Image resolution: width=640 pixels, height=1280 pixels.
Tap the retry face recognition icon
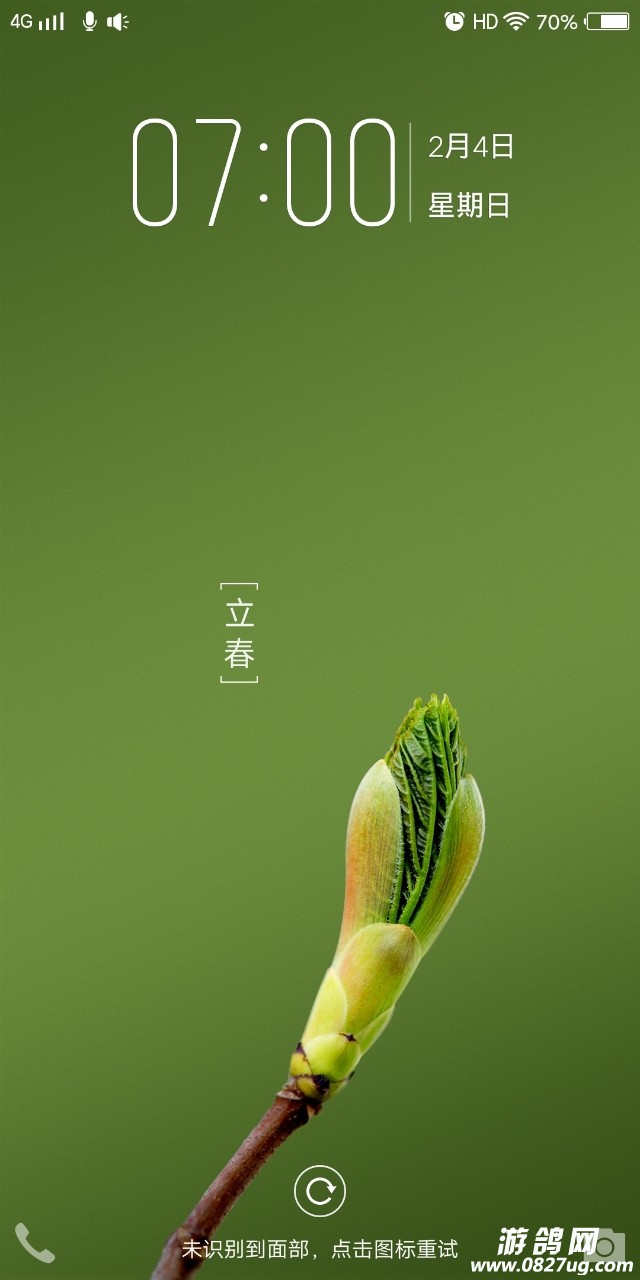(320, 1191)
